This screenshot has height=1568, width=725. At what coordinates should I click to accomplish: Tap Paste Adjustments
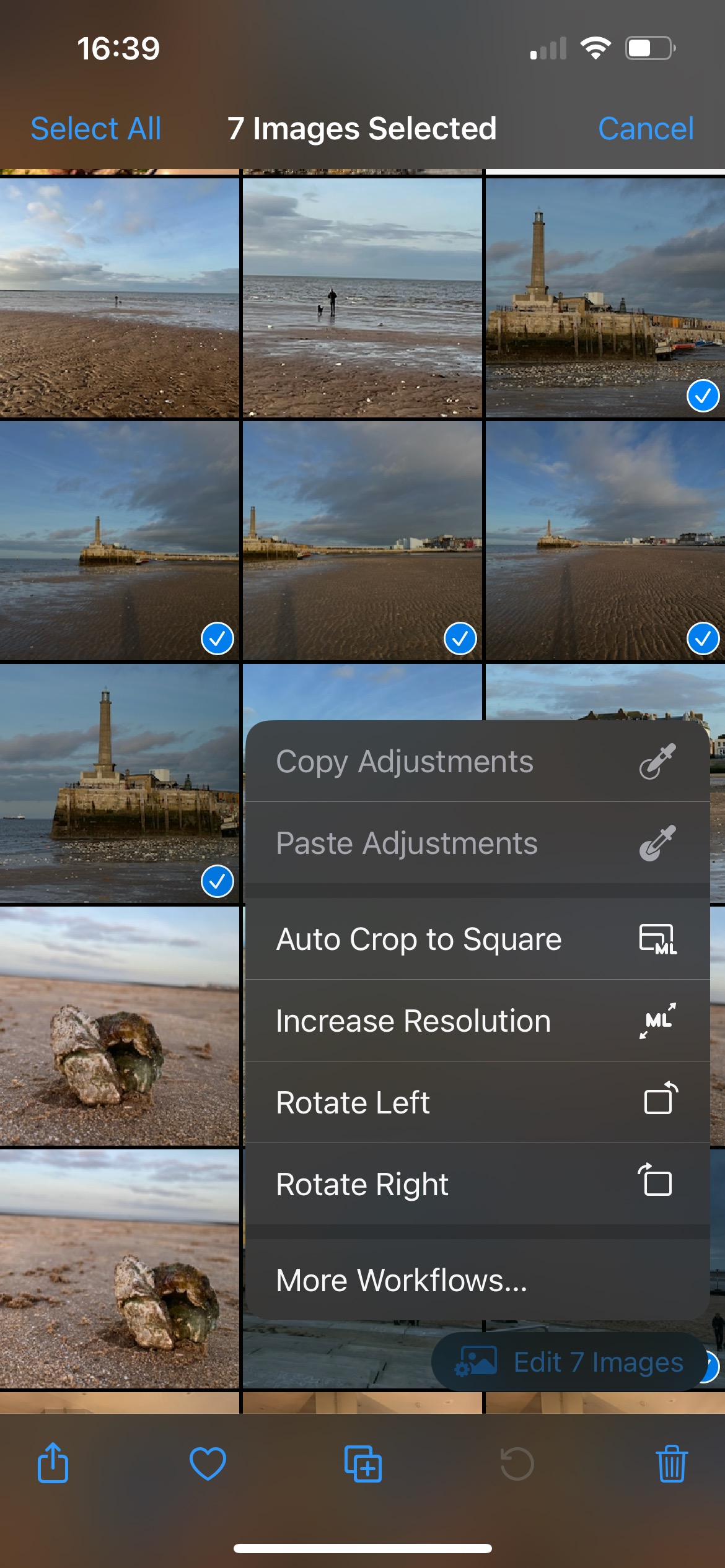(x=477, y=843)
